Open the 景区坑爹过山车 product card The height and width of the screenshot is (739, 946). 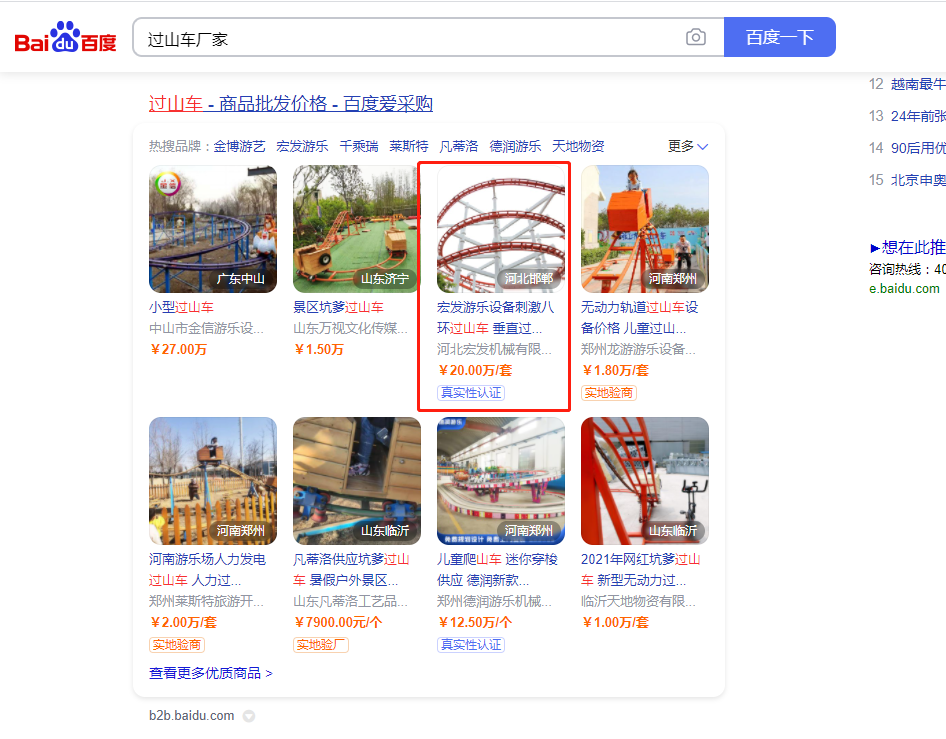[x=357, y=229]
